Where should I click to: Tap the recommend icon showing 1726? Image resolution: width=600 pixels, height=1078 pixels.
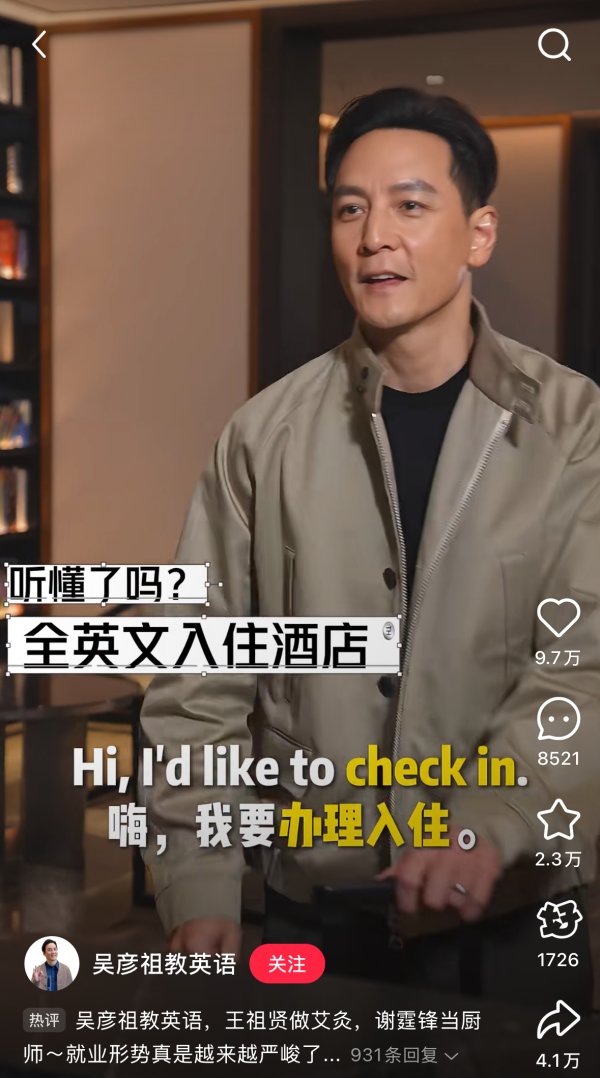pos(558,920)
